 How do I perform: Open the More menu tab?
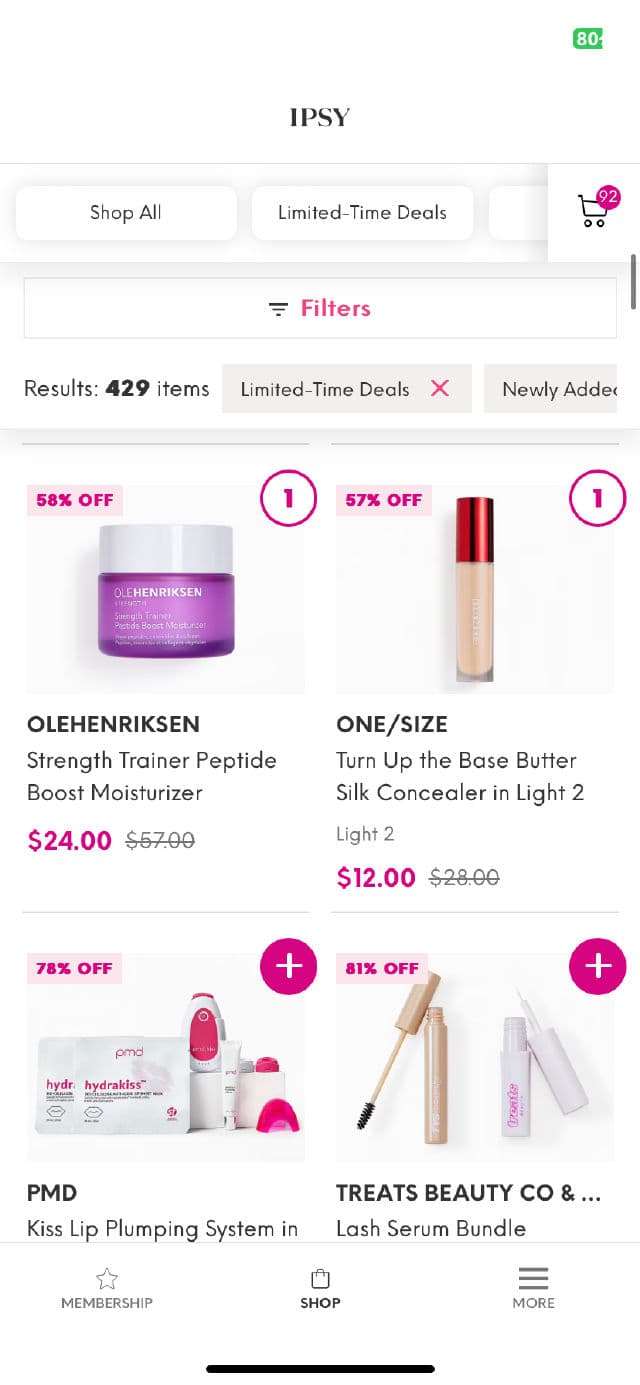coord(533,1288)
